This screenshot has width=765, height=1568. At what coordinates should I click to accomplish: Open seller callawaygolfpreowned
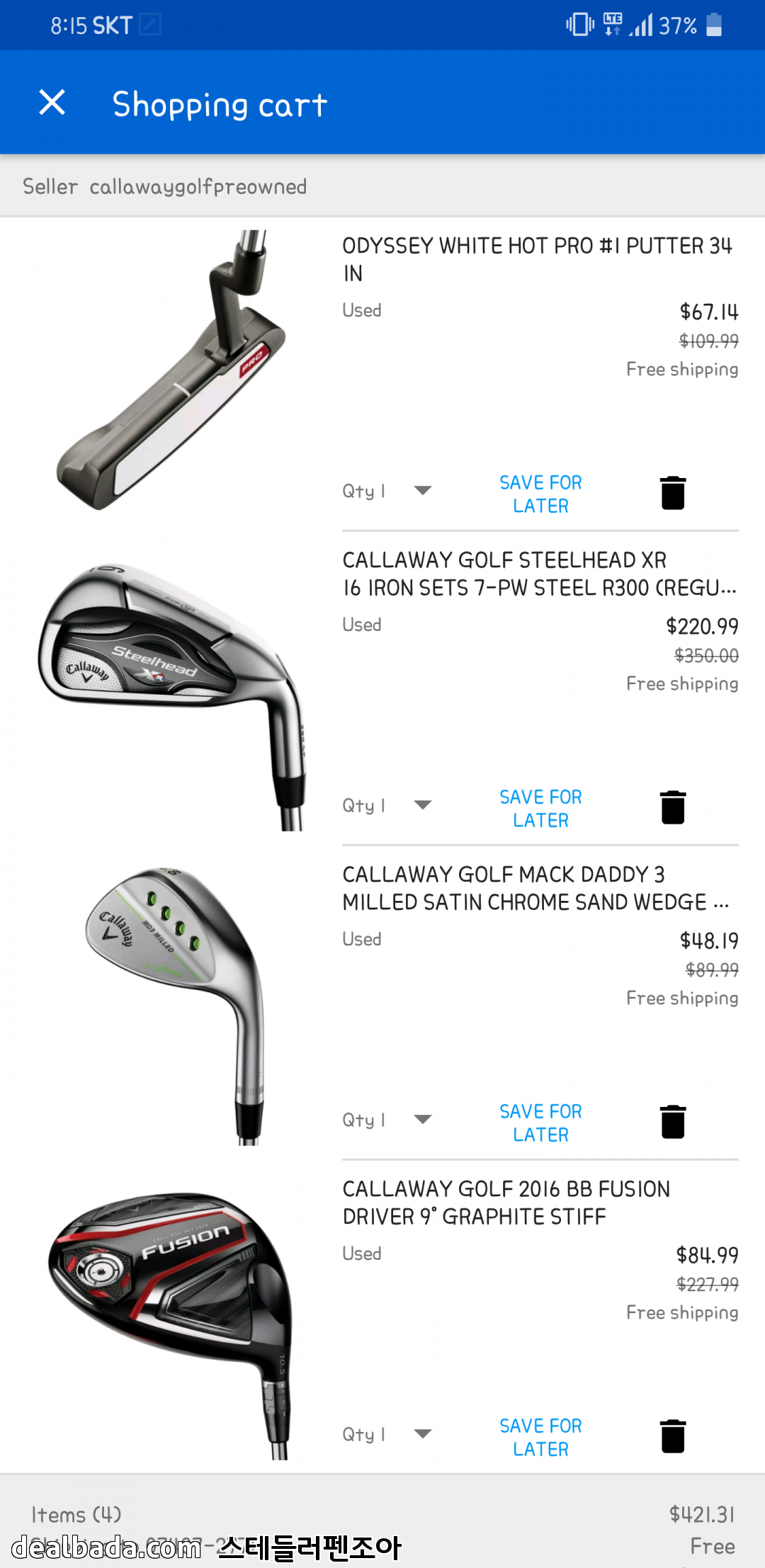pyautogui.click(x=198, y=187)
